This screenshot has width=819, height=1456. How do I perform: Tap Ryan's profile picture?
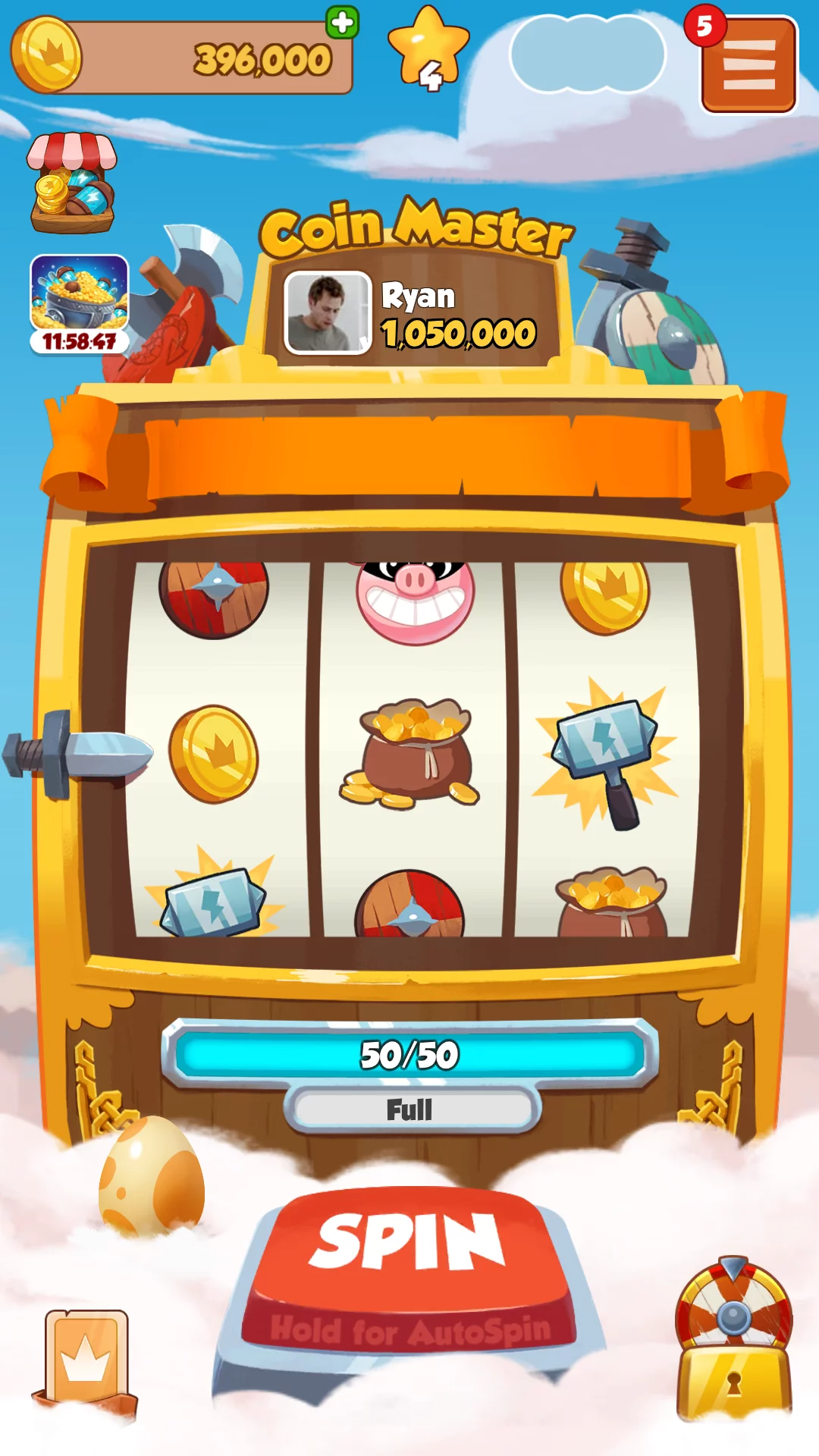point(328,312)
